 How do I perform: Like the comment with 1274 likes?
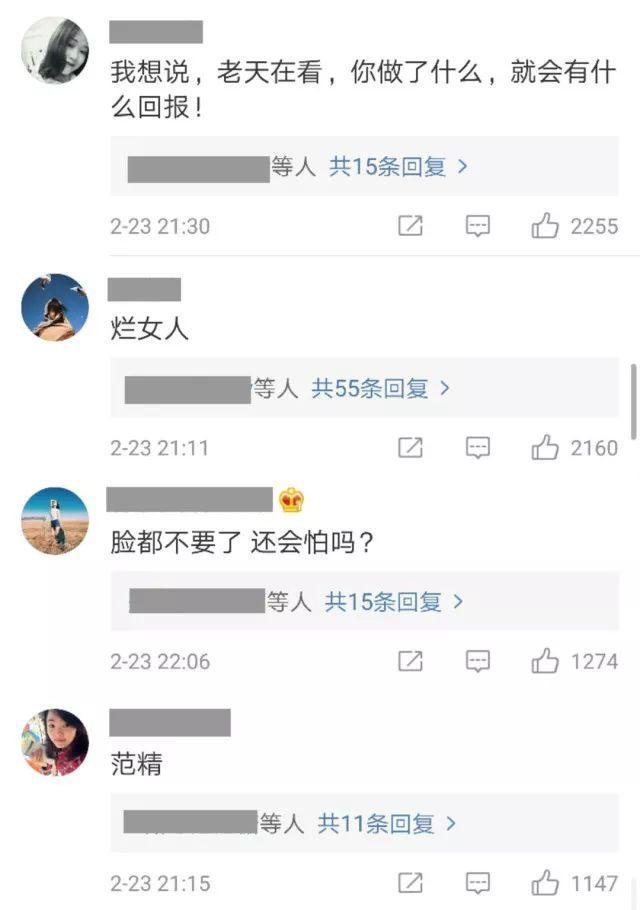click(545, 661)
